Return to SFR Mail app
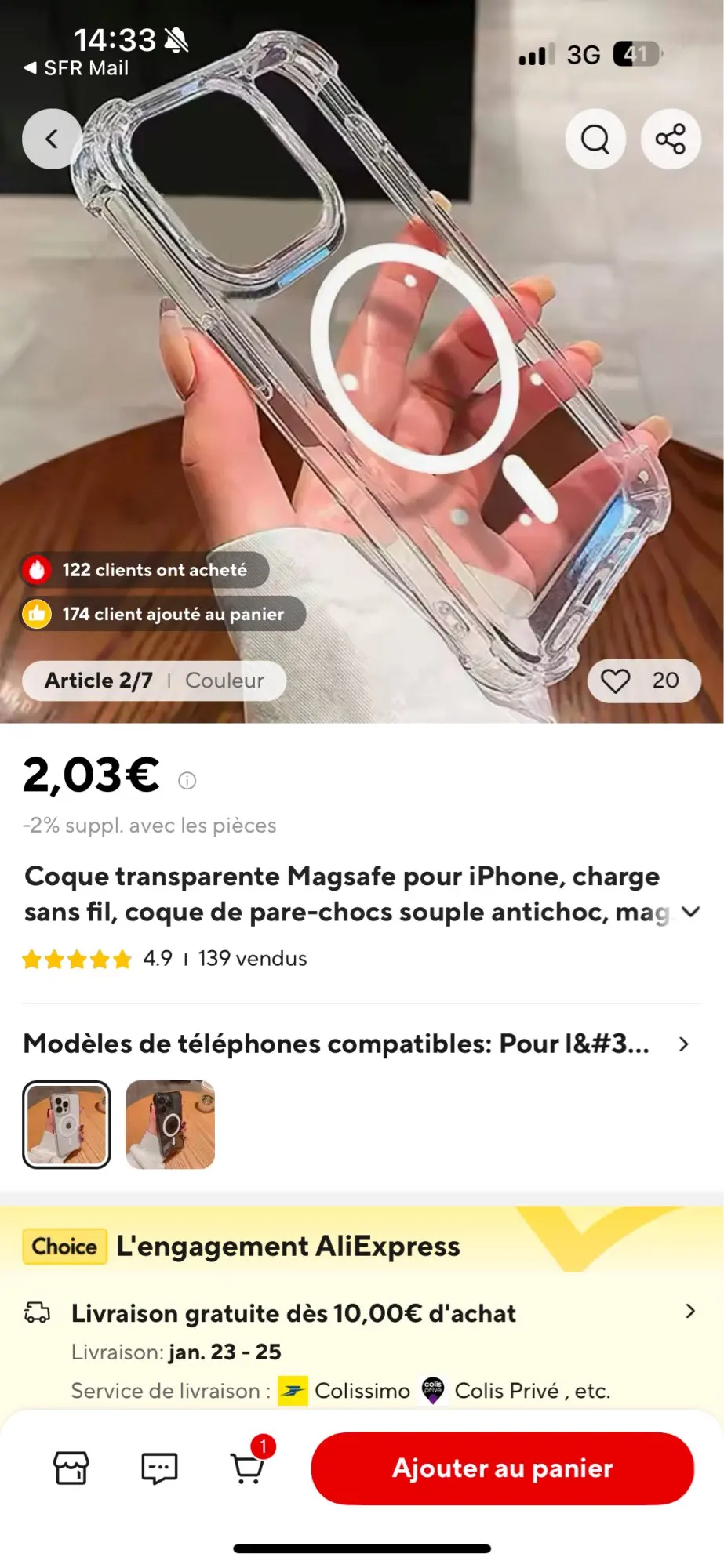The image size is (724, 1568). pyautogui.click(x=76, y=68)
